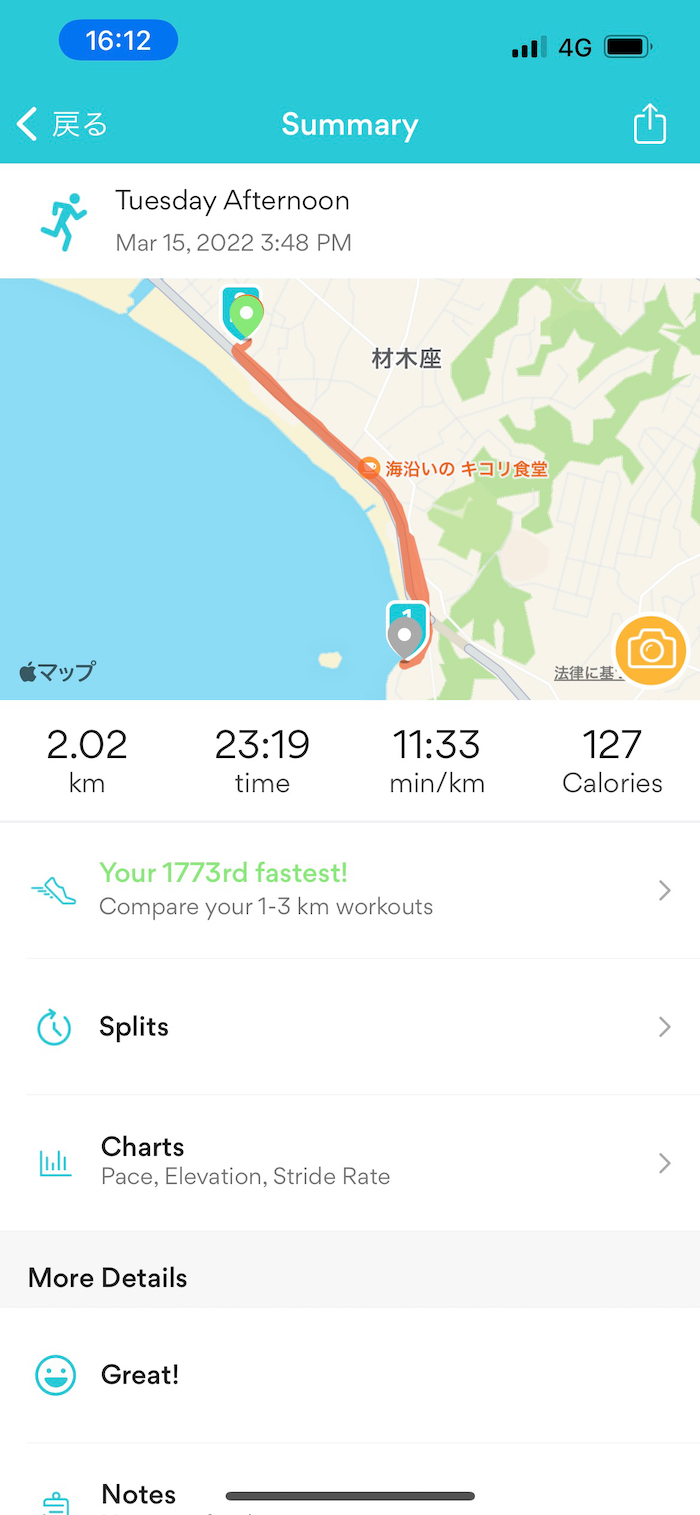
Task: View Pace, Elevation, Stride Rate charts
Action: 350,1162
